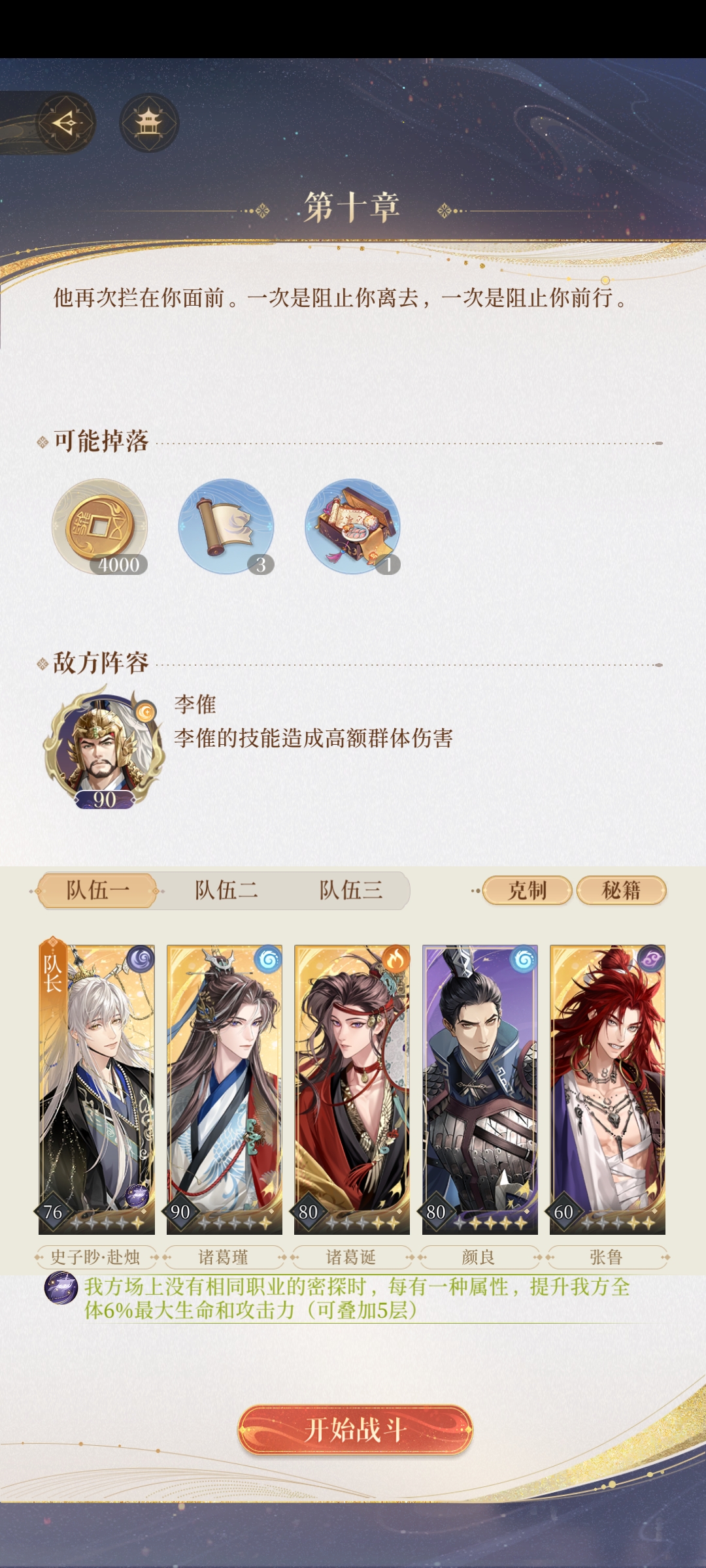Select the leader card 史子眇·赴烛
This screenshot has width=706, height=1568.
point(97,1088)
